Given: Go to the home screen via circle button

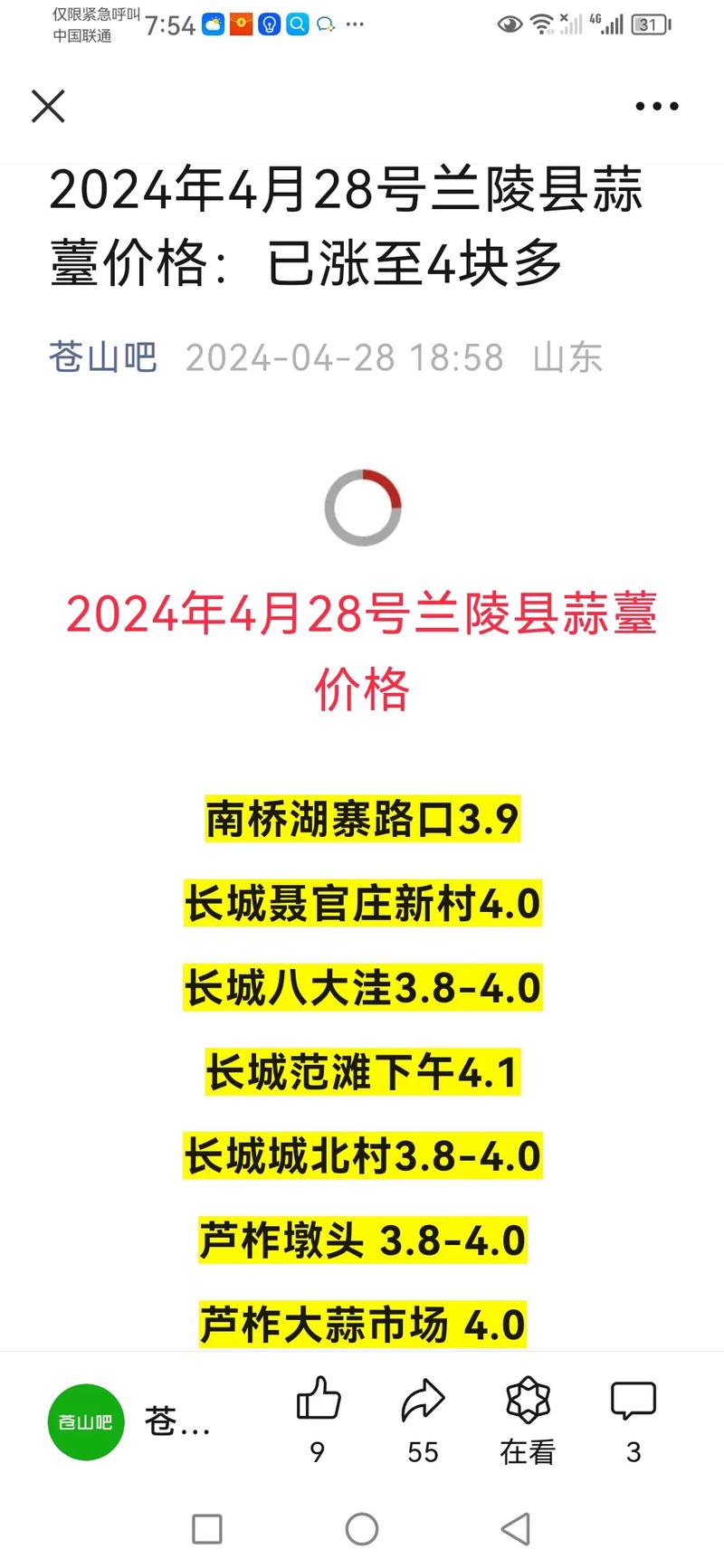Looking at the screenshot, I should coord(362,1529).
